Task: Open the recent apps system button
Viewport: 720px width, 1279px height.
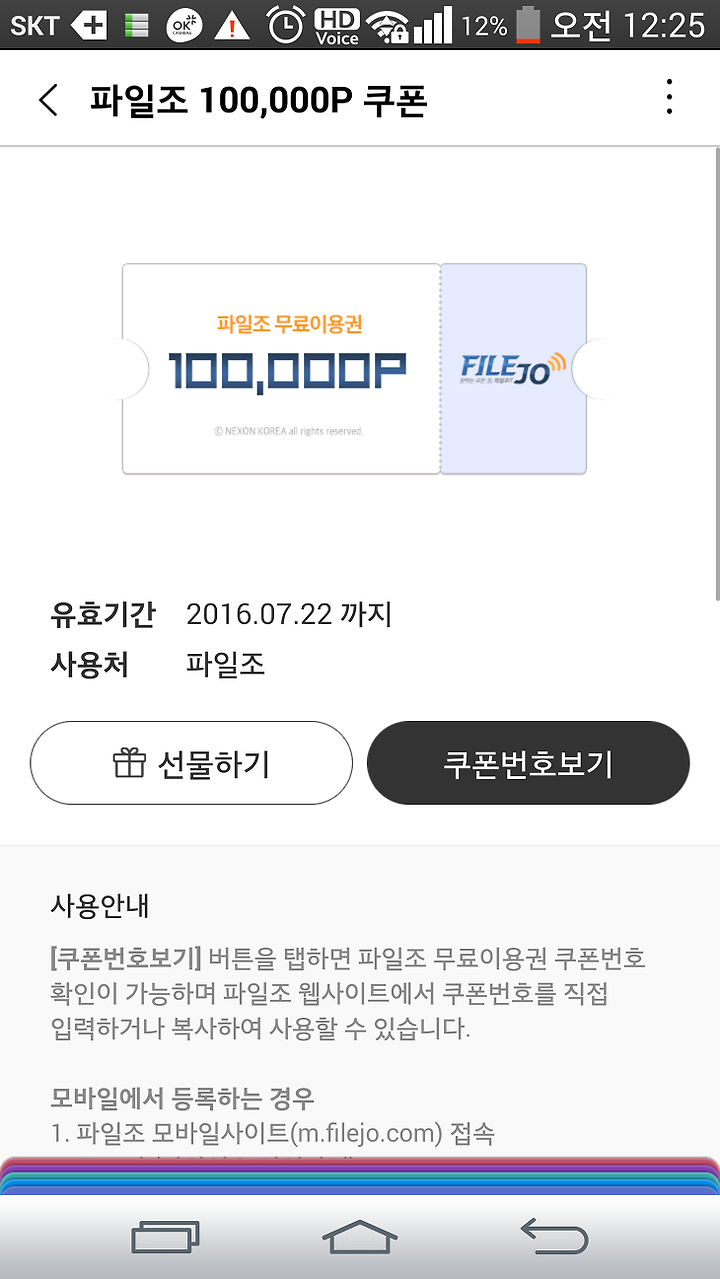Action: [165, 1237]
